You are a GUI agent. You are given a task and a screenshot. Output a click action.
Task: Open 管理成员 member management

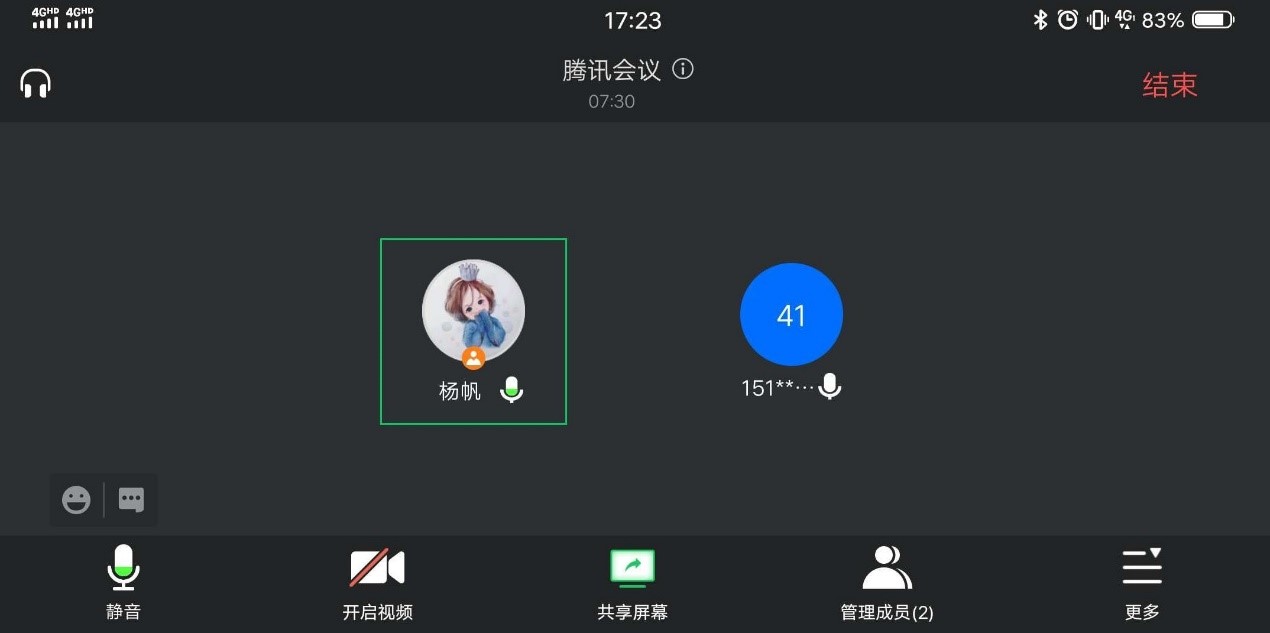887,582
